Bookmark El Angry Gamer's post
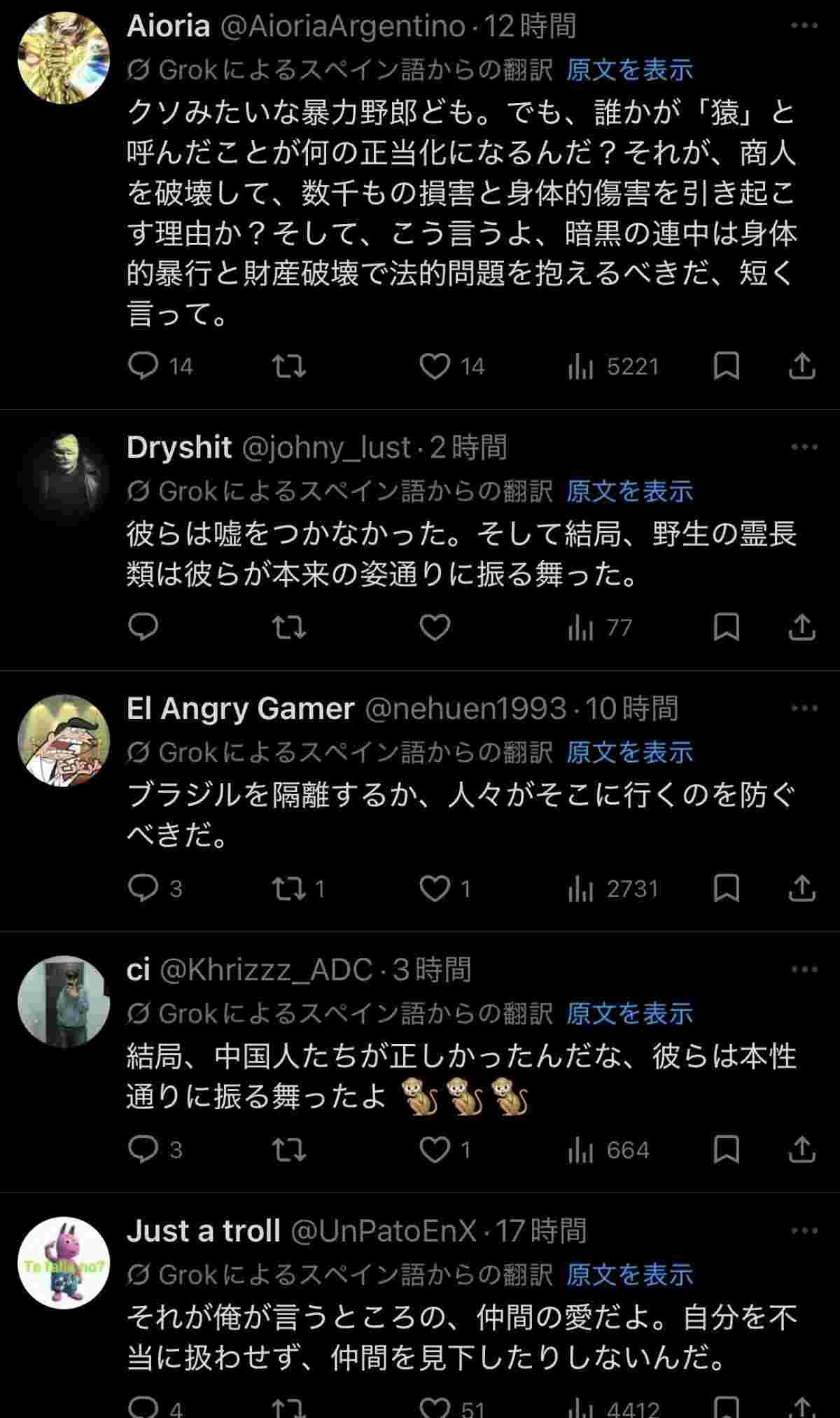840x1418 pixels. pyautogui.click(x=726, y=889)
